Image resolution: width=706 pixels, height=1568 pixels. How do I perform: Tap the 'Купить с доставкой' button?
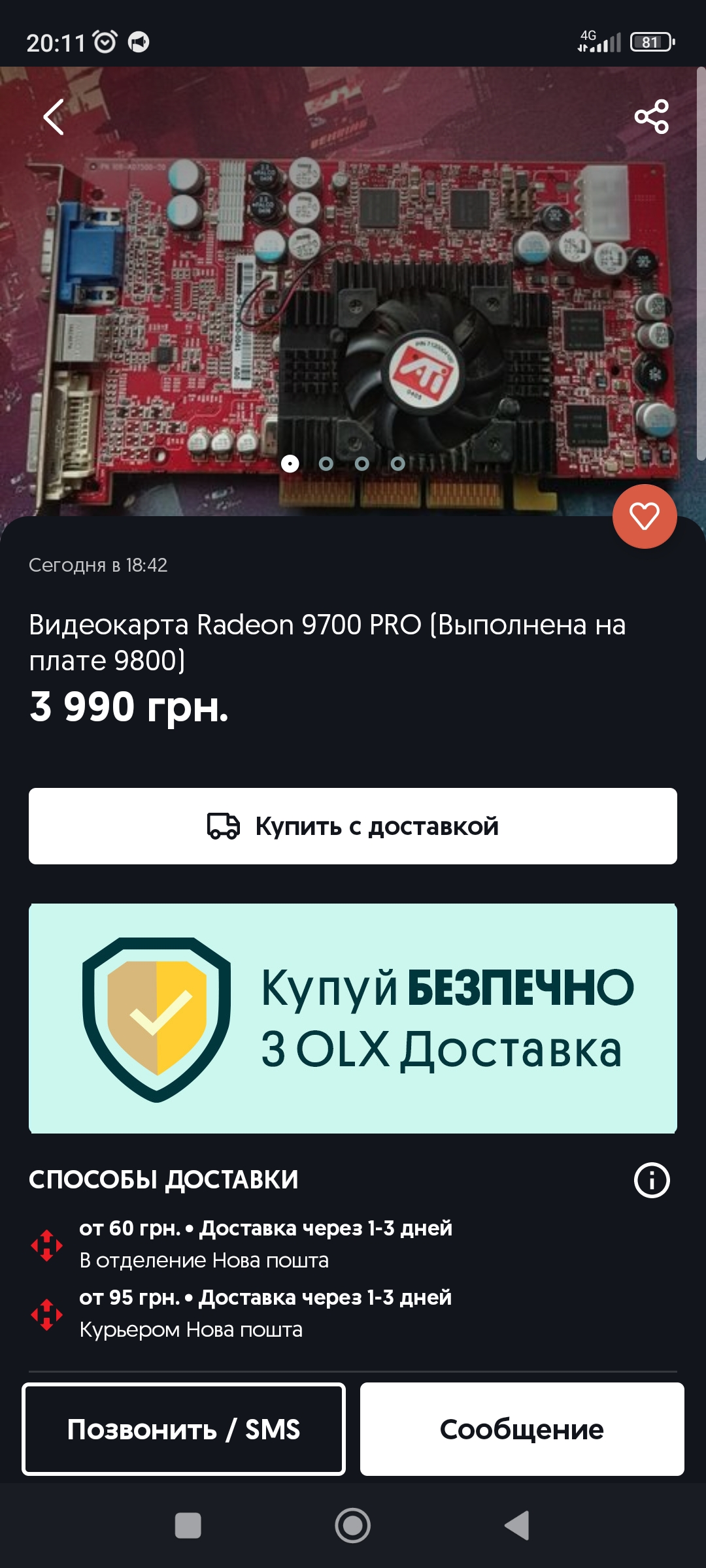click(353, 826)
